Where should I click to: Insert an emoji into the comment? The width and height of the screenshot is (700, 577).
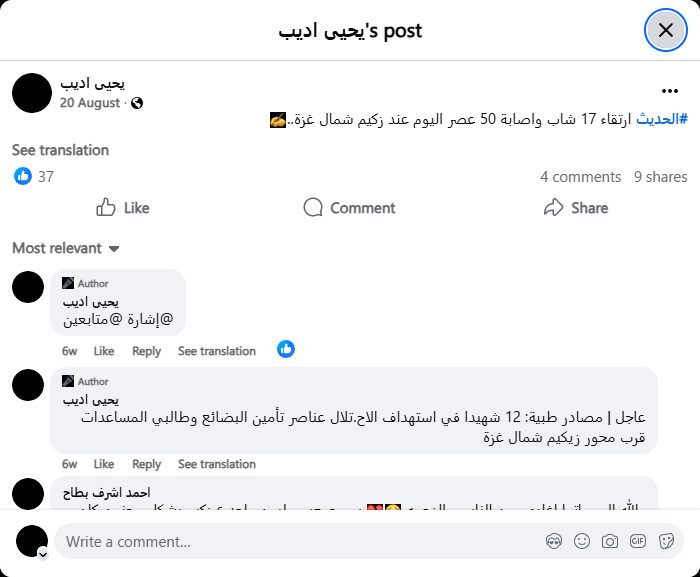pyautogui.click(x=582, y=542)
